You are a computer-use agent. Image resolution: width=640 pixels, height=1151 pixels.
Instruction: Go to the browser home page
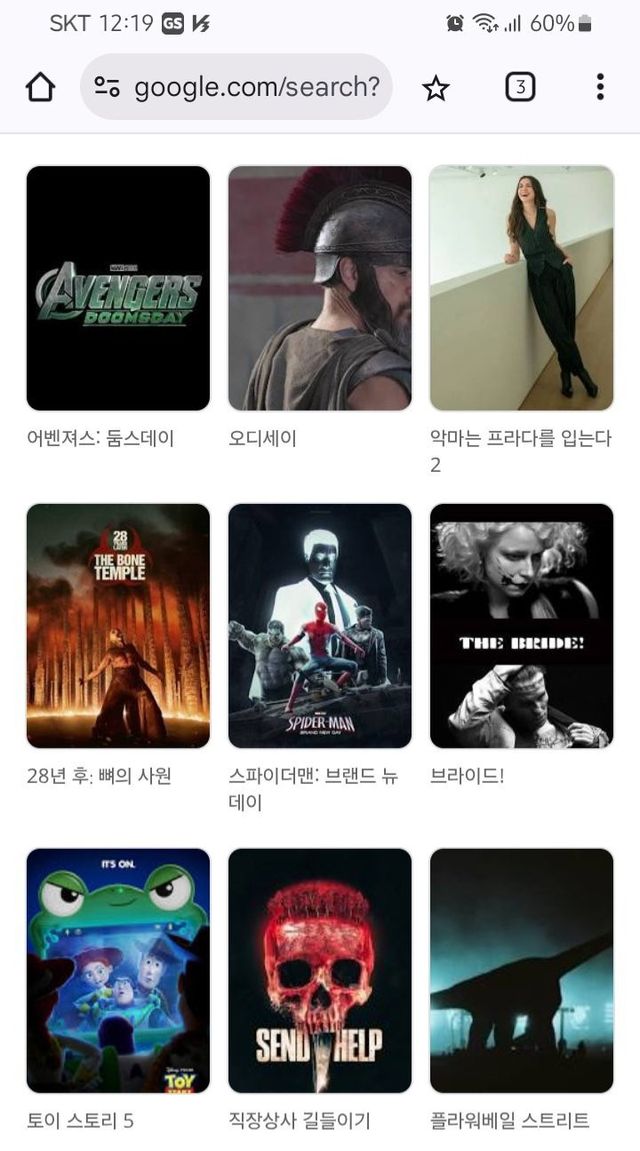(40, 87)
